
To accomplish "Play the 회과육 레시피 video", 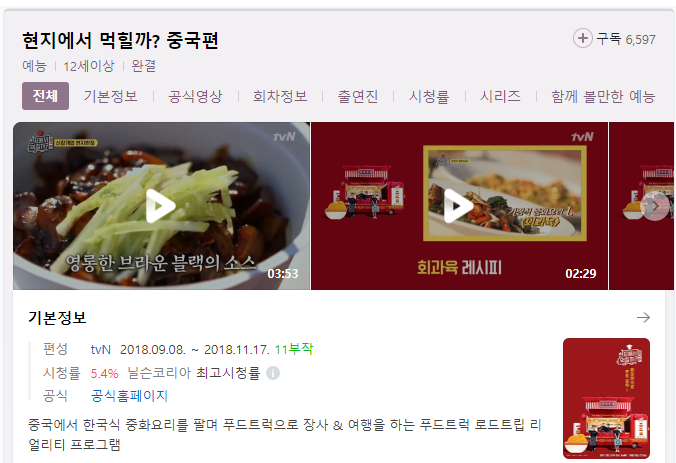I will coord(458,206).
